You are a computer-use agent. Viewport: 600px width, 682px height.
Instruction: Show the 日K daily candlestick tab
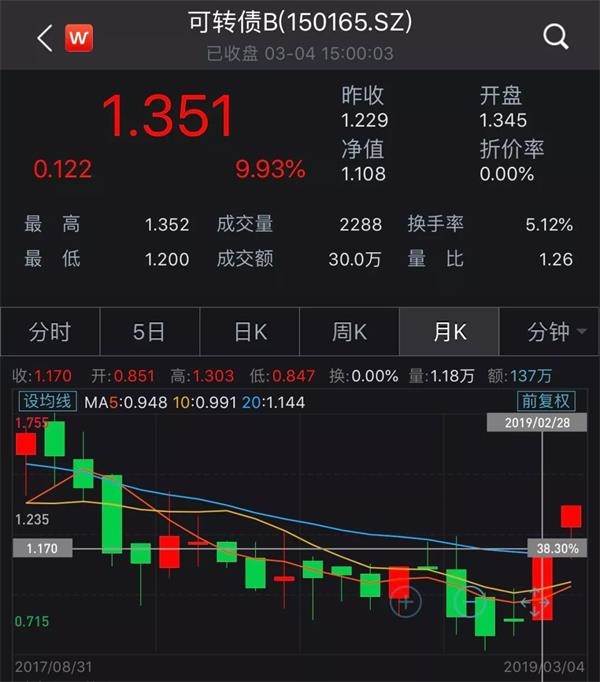click(x=249, y=332)
